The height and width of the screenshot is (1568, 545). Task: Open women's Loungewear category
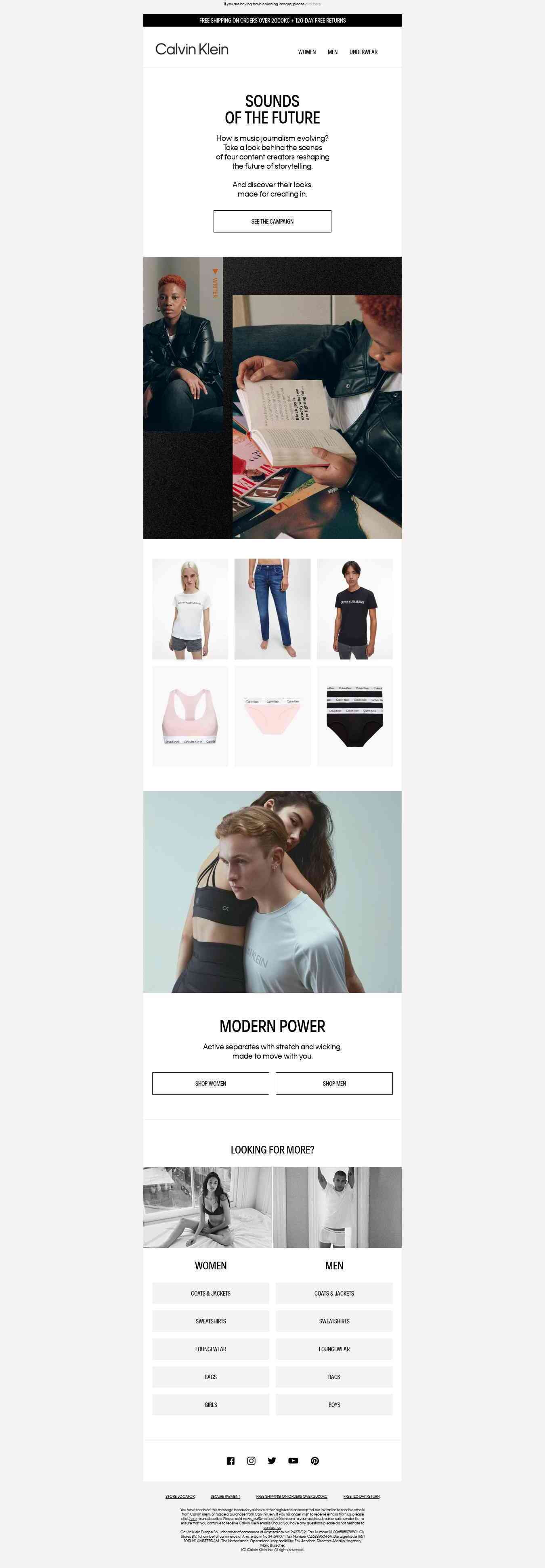pyautogui.click(x=210, y=1350)
